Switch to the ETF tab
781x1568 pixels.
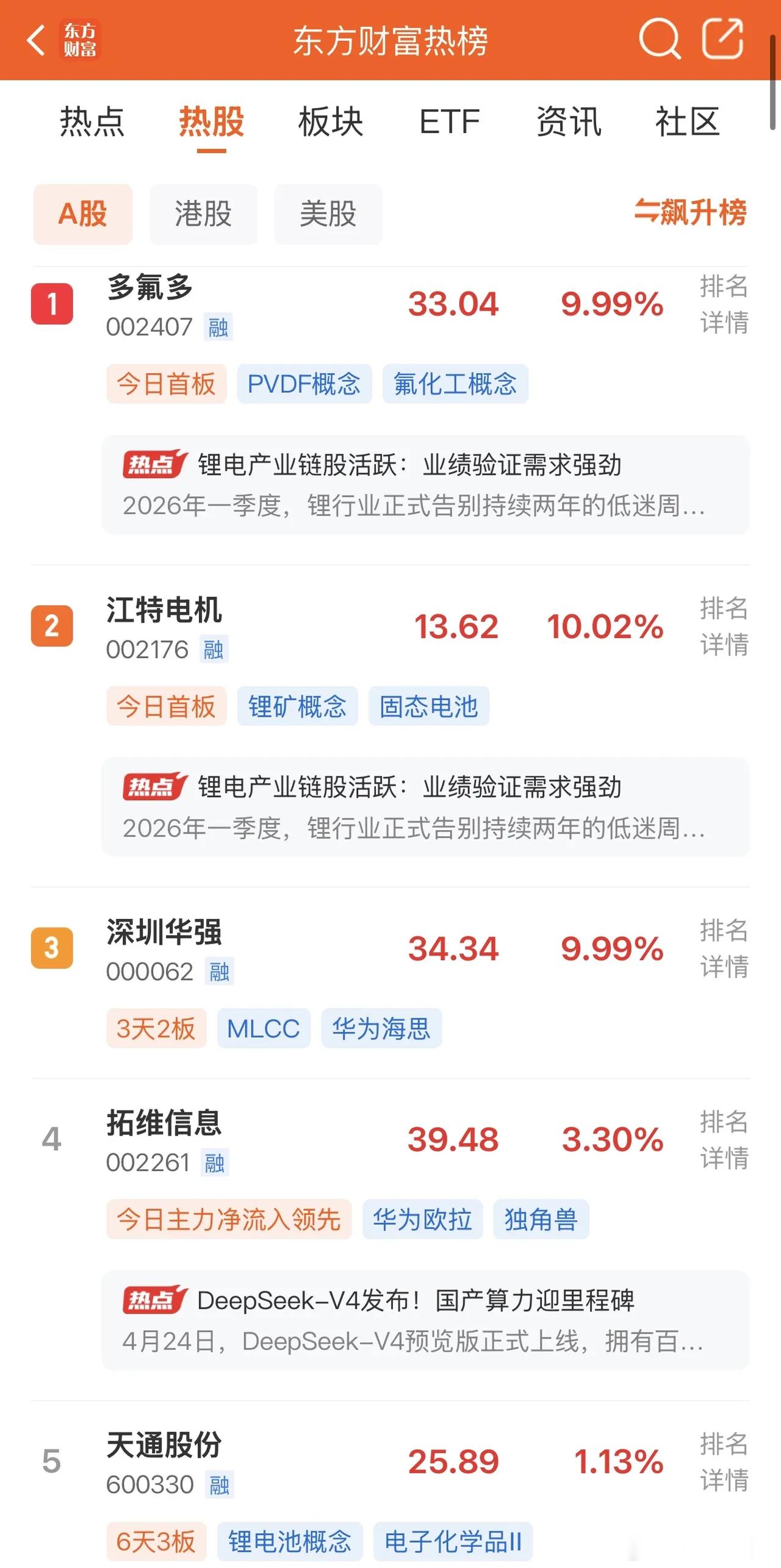pyautogui.click(x=448, y=122)
